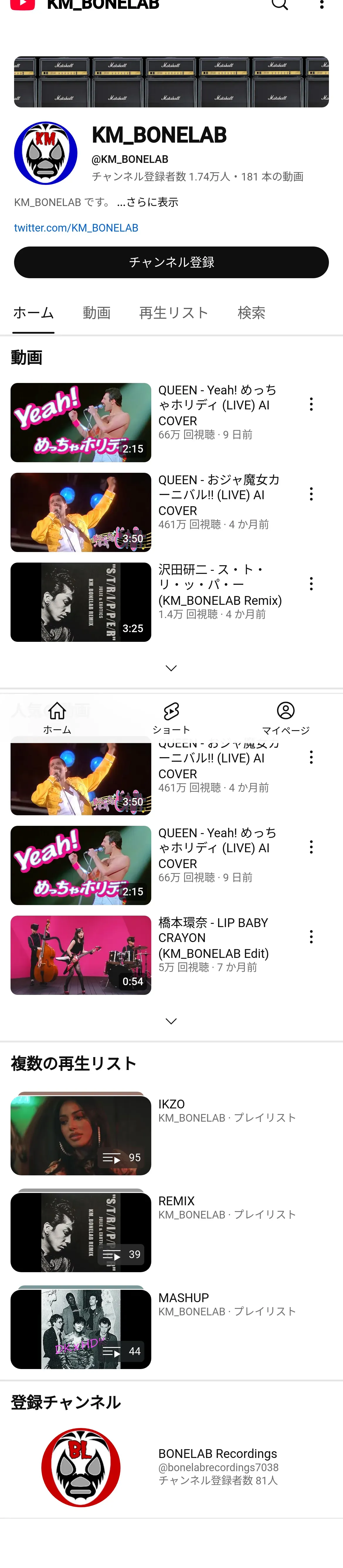Open the twitter.com/KM_BONELAB link

pyautogui.click(x=76, y=228)
